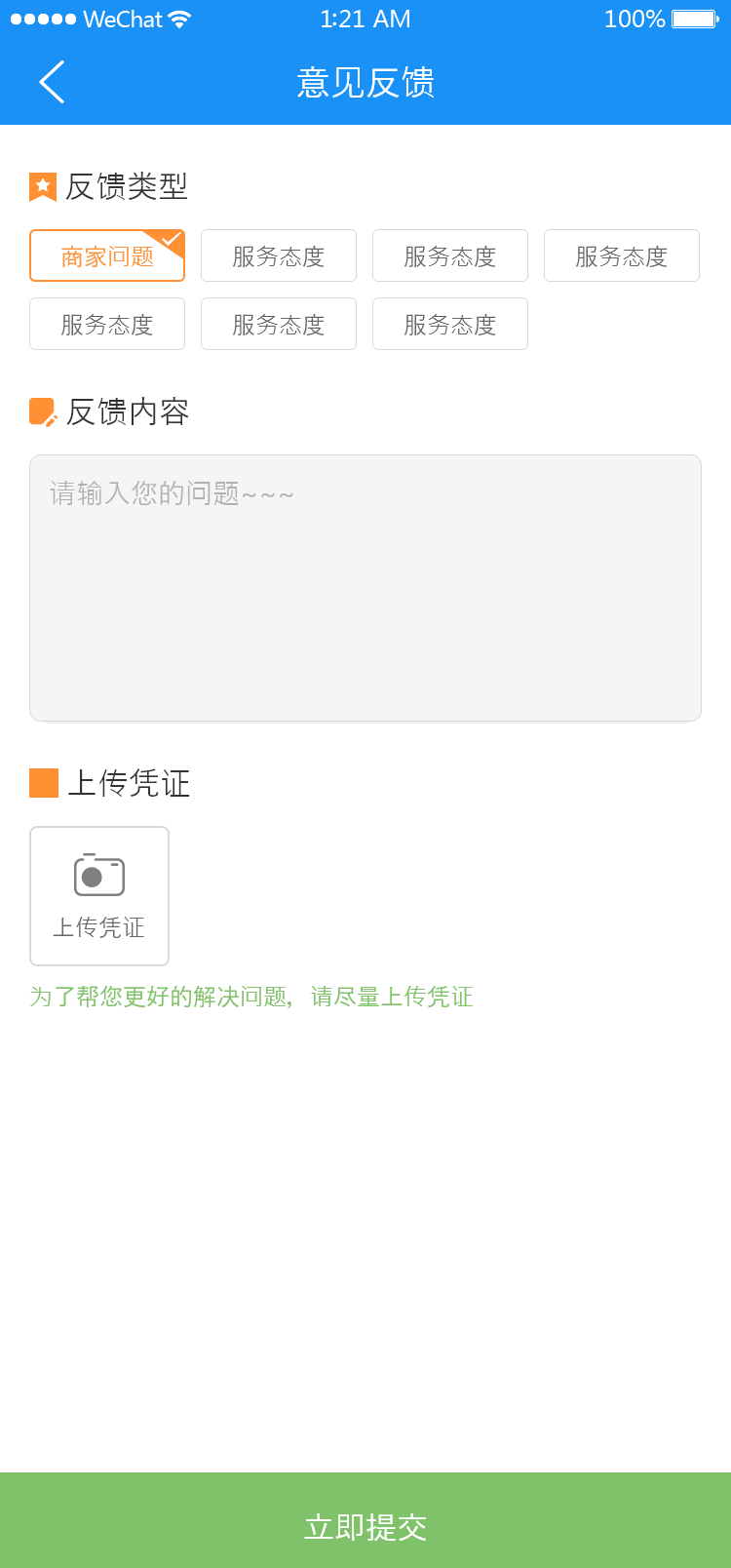Submit feedback with 立即提交
The image size is (731, 1568).
(x=365, y=1526)
